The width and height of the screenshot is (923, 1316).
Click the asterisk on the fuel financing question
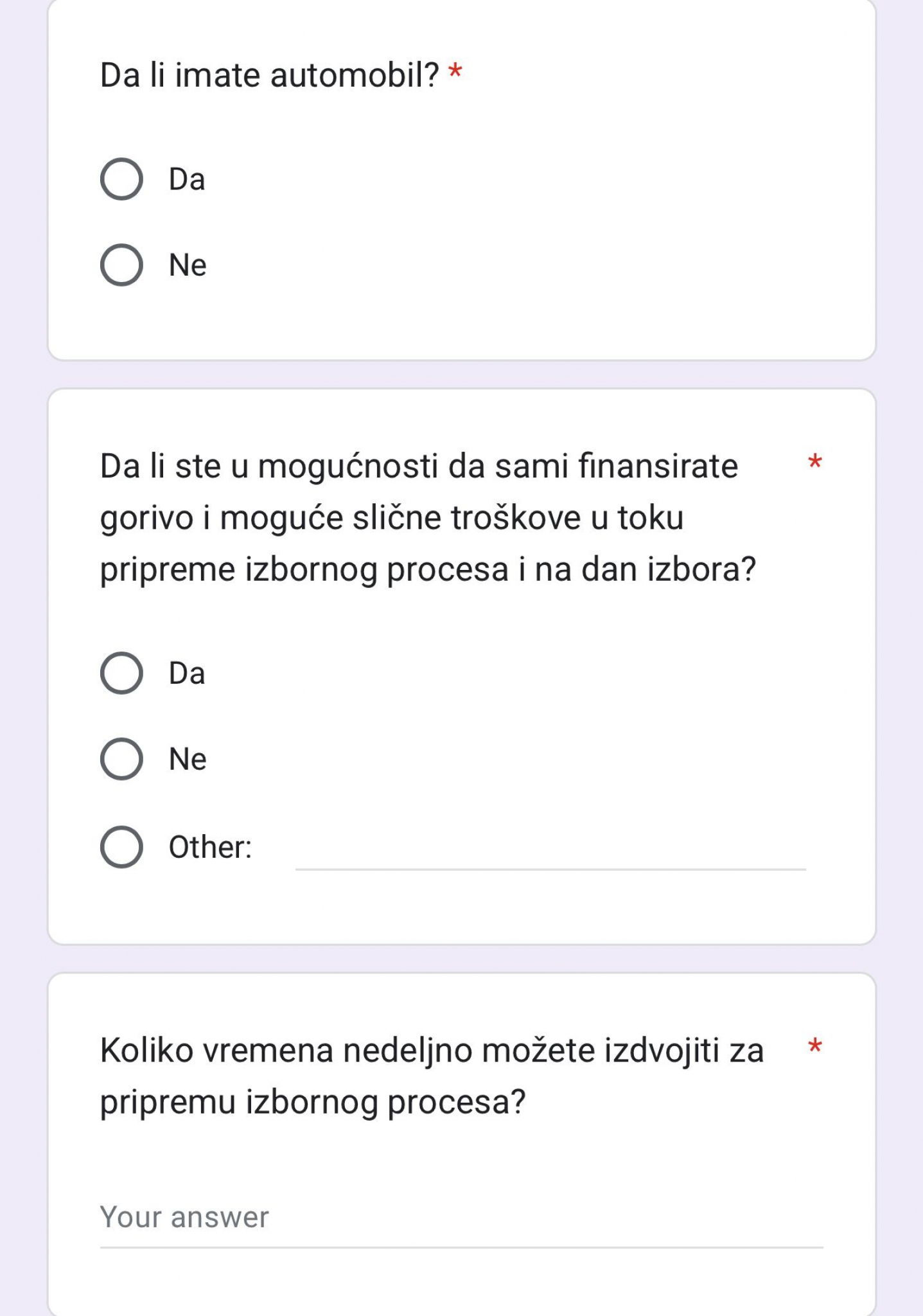(x=814, y=462)
